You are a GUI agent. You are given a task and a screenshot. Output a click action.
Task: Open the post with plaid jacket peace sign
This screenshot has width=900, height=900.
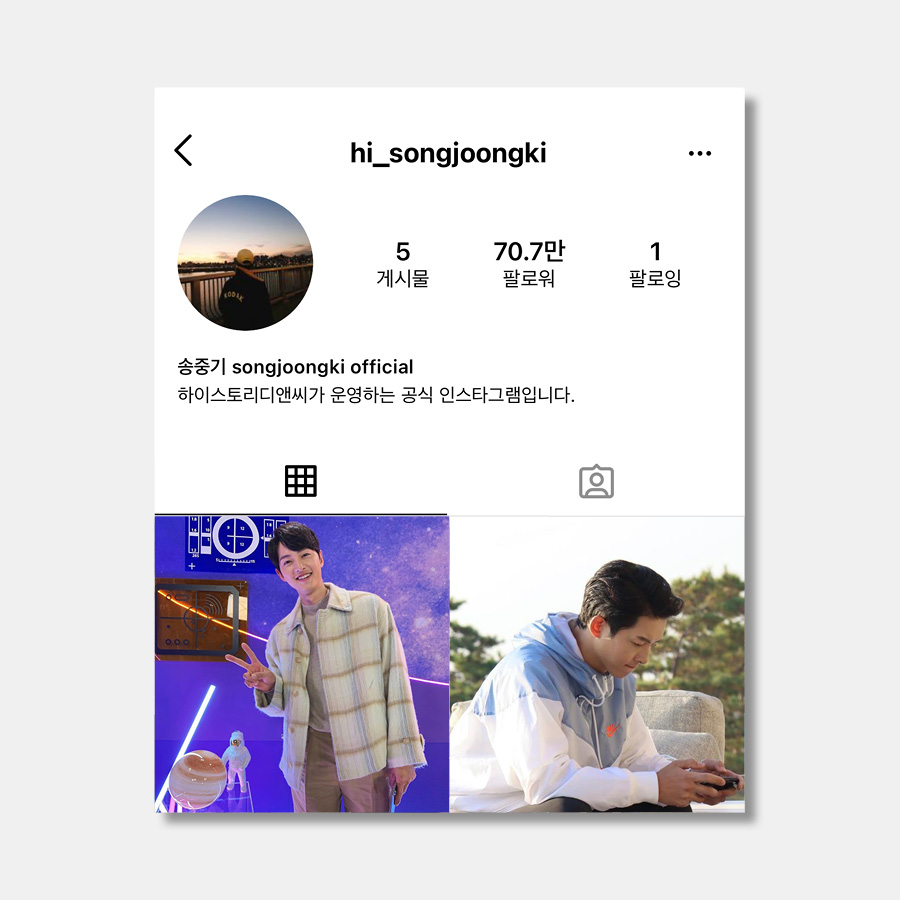(301, 664)
